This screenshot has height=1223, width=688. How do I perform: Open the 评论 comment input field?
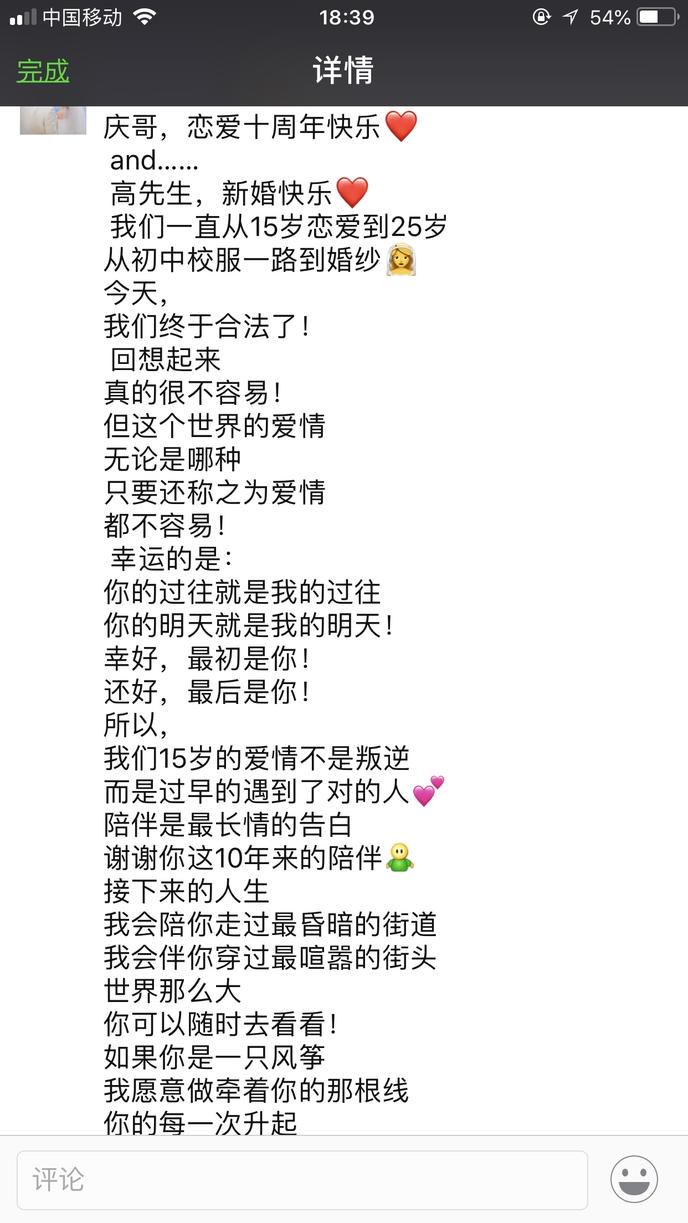click(x=302, y=1180)
